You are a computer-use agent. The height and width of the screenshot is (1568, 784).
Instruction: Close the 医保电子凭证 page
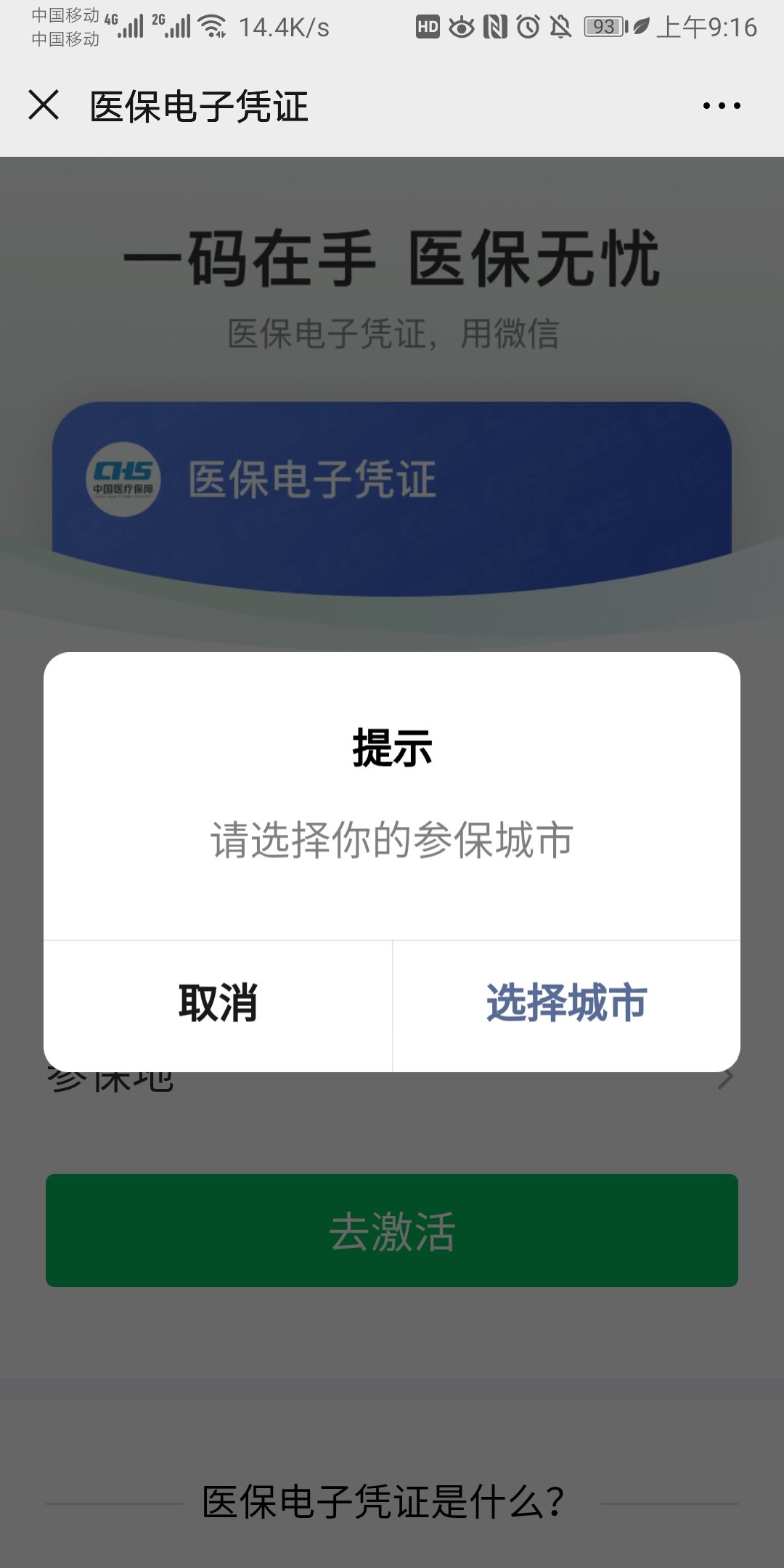click(44, 105)
